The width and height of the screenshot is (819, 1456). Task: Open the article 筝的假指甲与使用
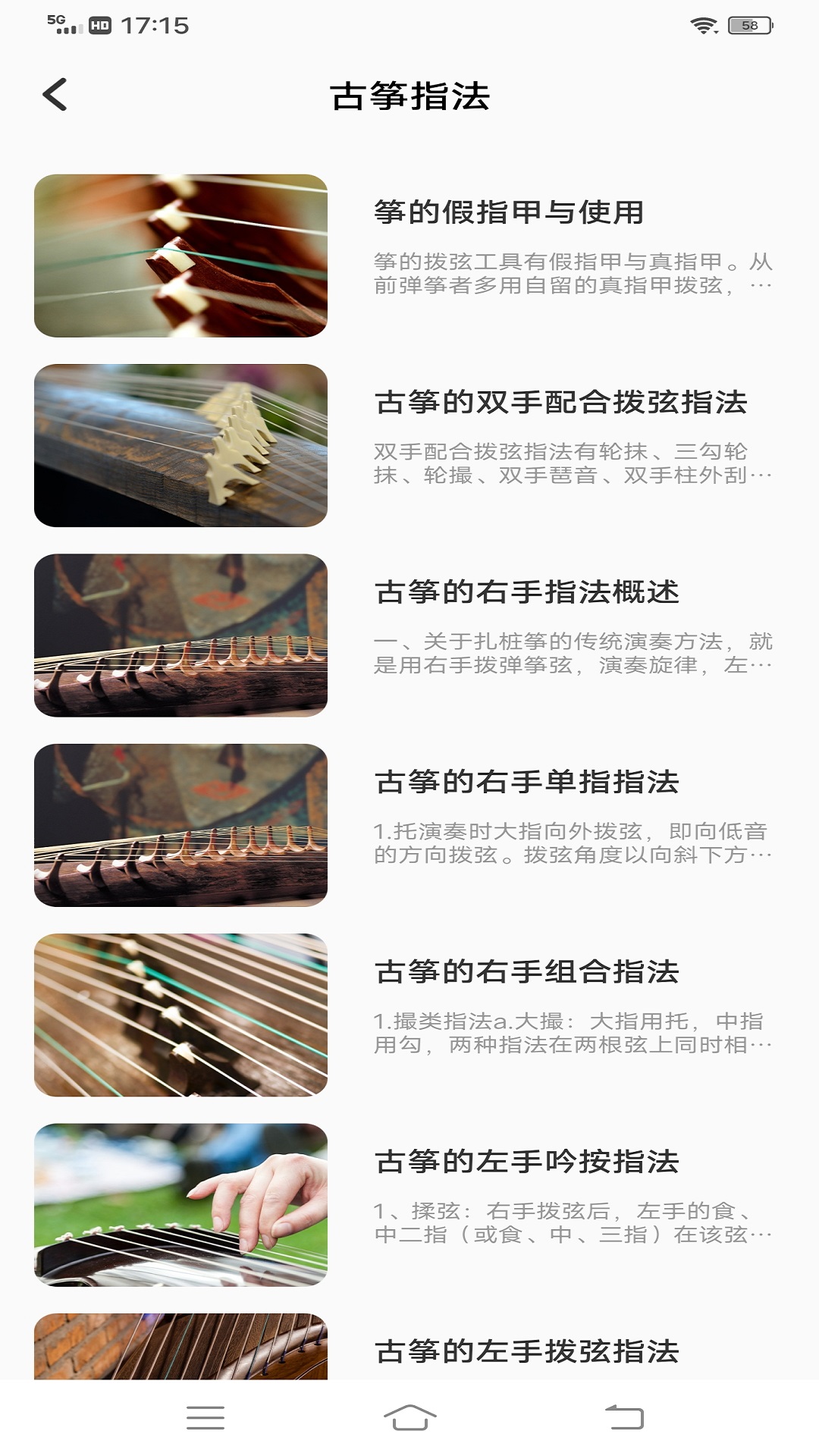pos(509,212)
